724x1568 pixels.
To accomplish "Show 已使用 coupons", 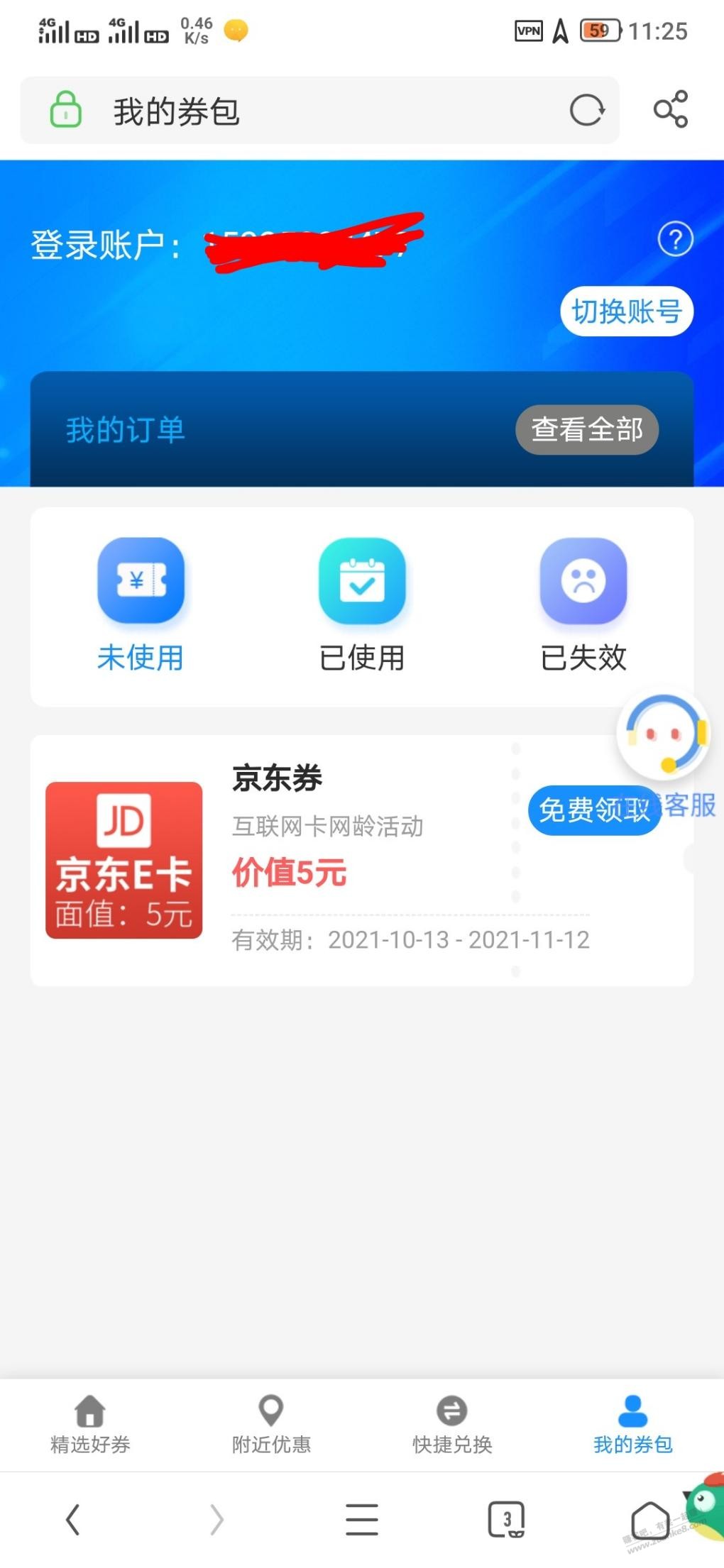I will pyautogui.click(x=362, y=604).
